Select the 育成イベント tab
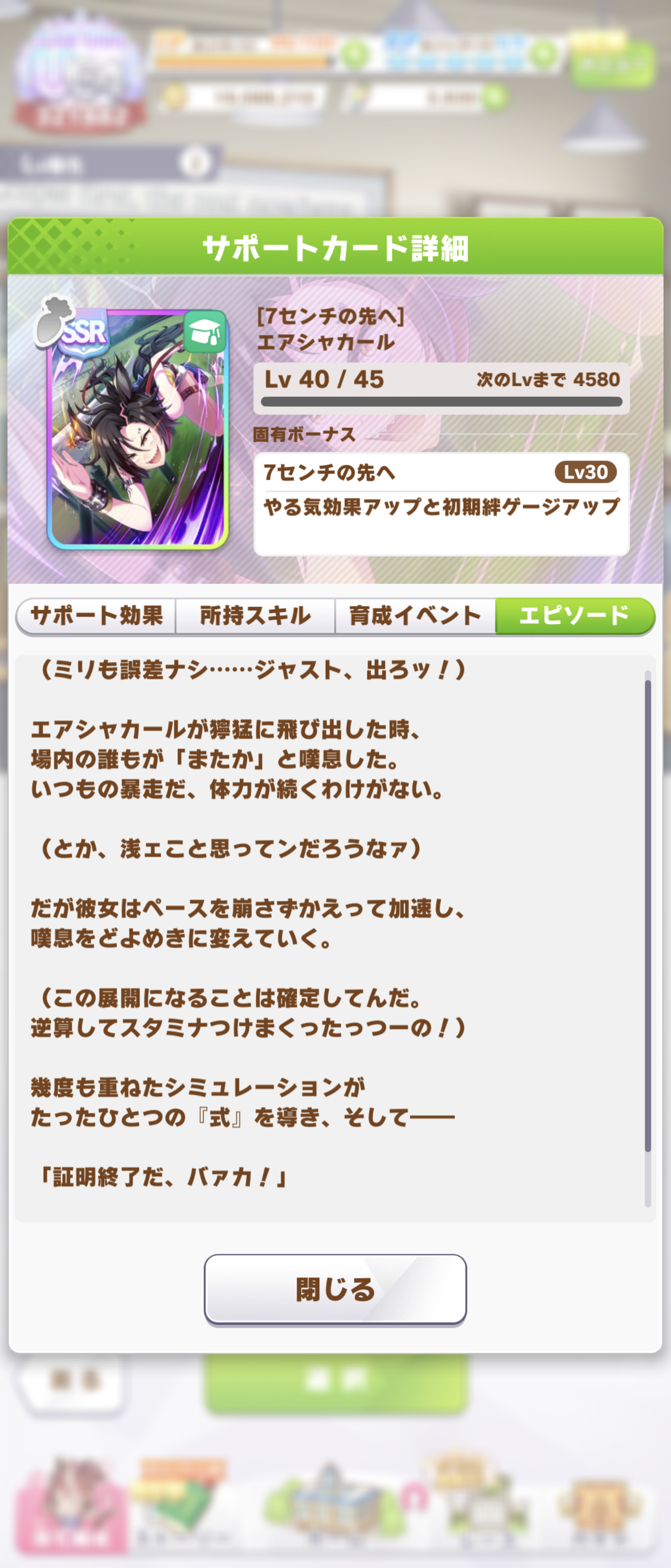Image resolution: width=671 pixels, height=1568 pixels. pyautogui.click(x=415, y=615)
